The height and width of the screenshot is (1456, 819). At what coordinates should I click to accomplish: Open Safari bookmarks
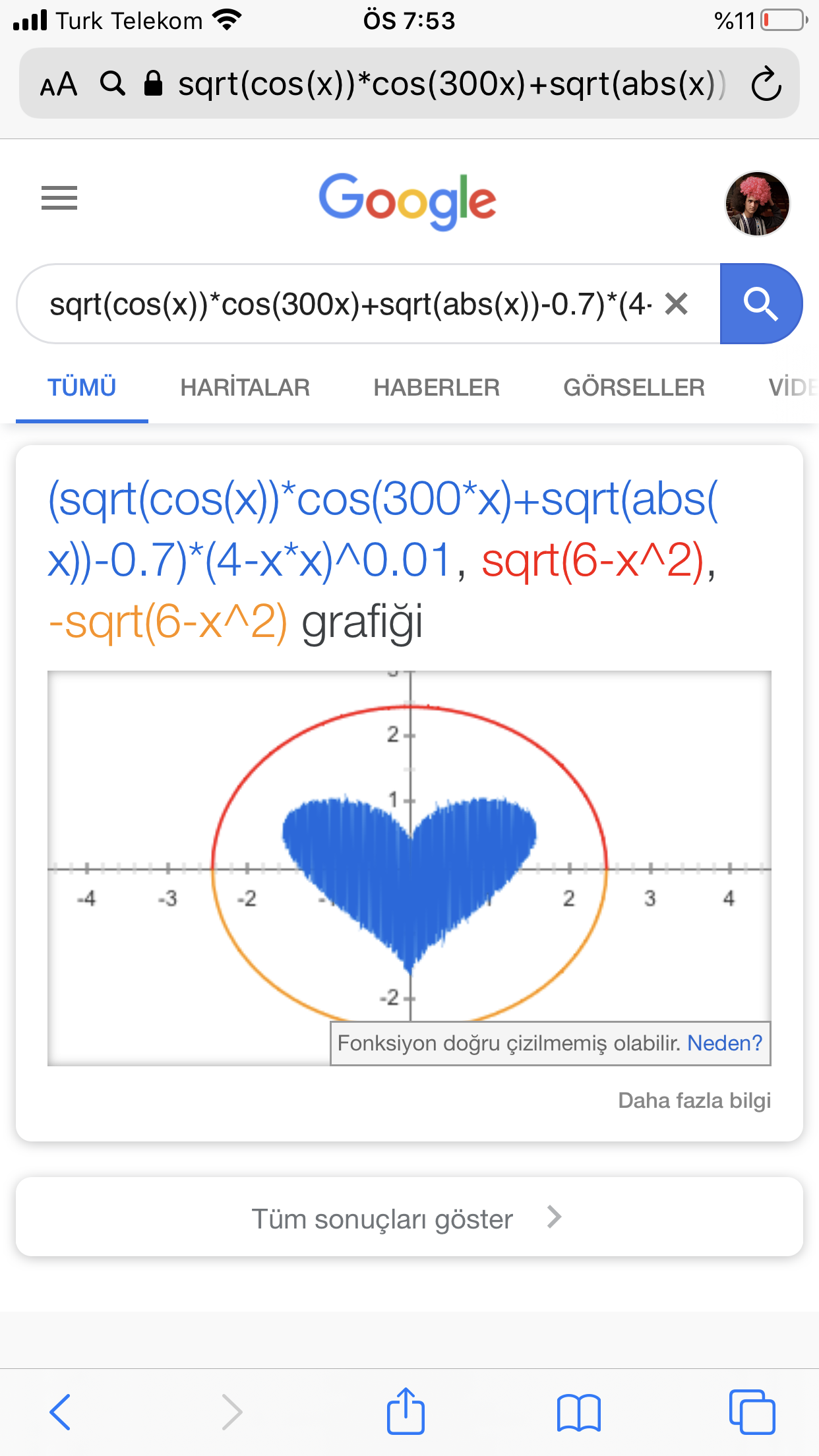(579, 1413)
